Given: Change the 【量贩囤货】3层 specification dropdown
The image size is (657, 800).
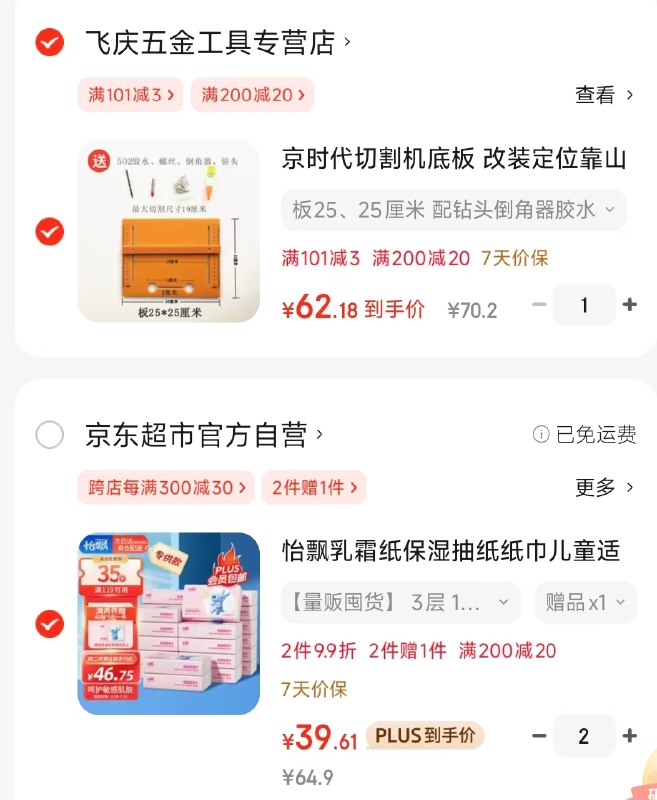Looking at the screenshot, I should point(400,603).
